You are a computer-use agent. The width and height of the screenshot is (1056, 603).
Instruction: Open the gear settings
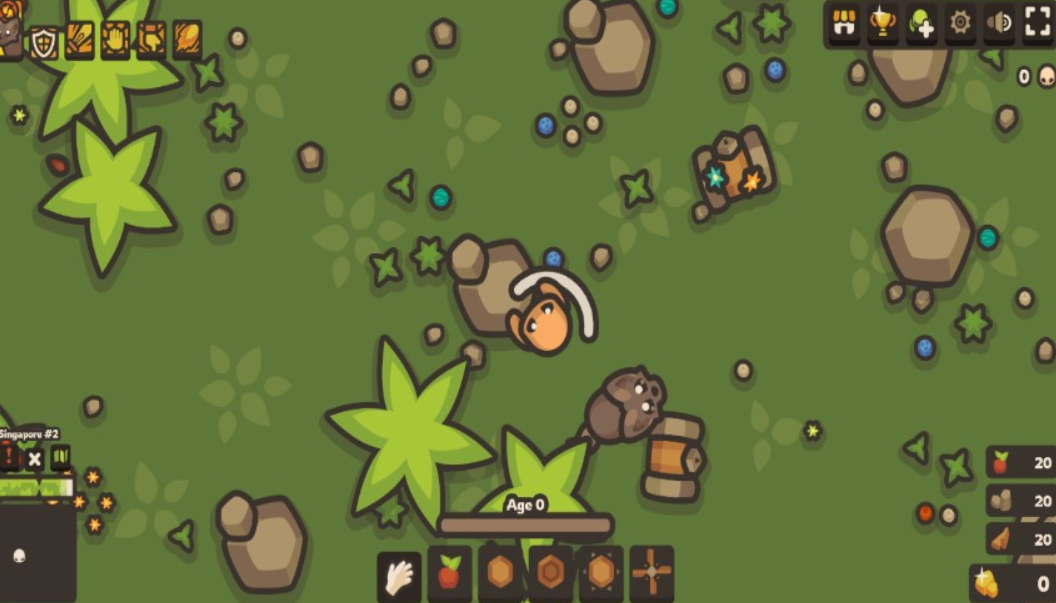pos(960,23)
